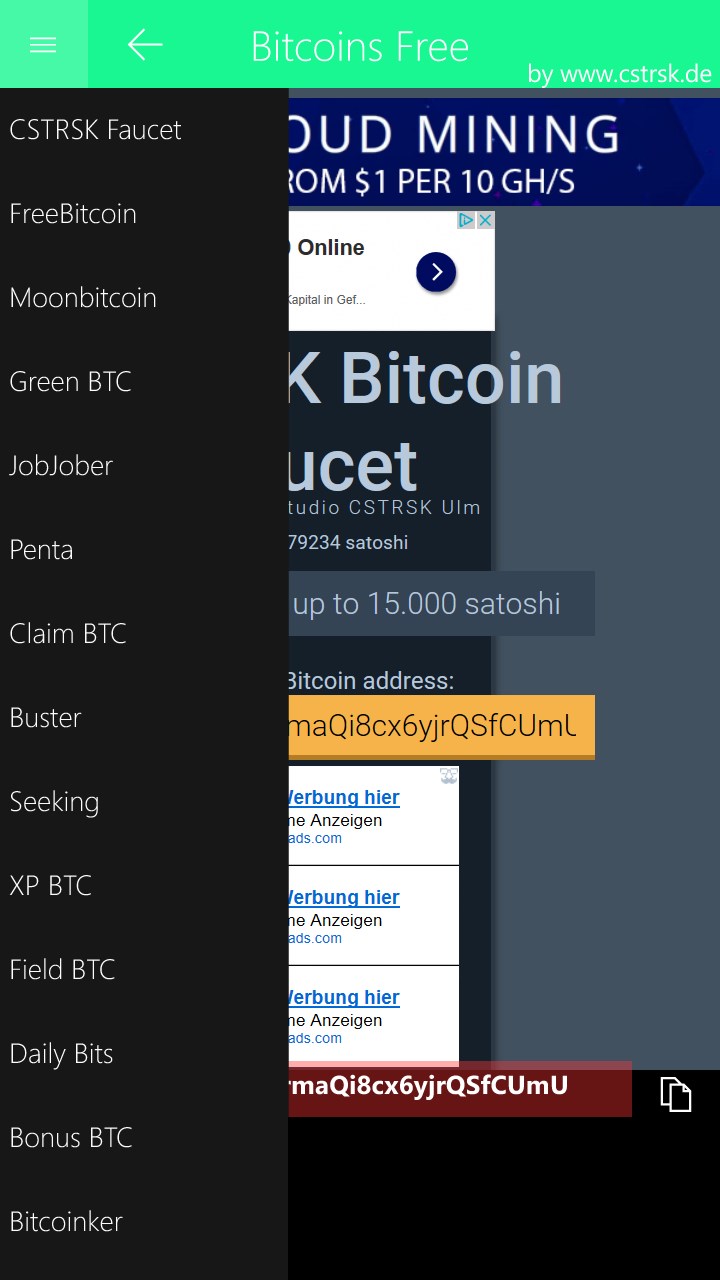
Task: Go to the Buster faucet
Action: click(x=45, y=718)
